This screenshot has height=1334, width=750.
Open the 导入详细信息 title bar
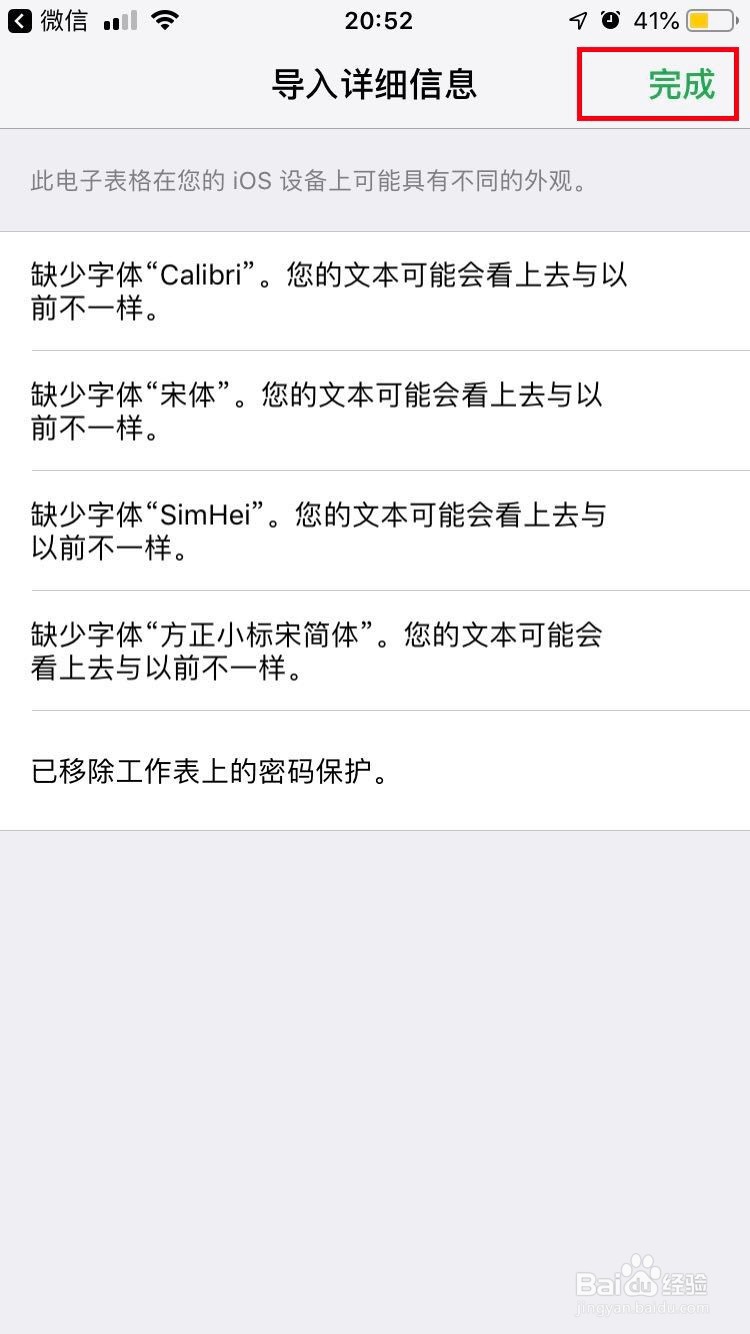click(x=375, y=85)
